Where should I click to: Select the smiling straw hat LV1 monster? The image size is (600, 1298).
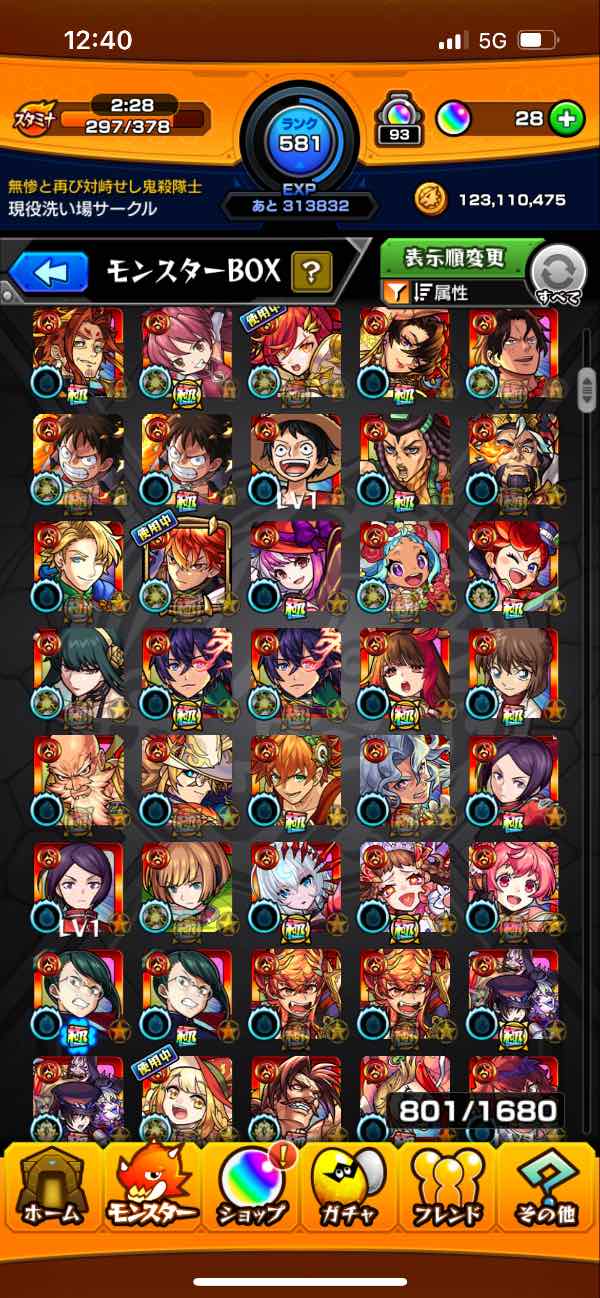pos(296,459)
